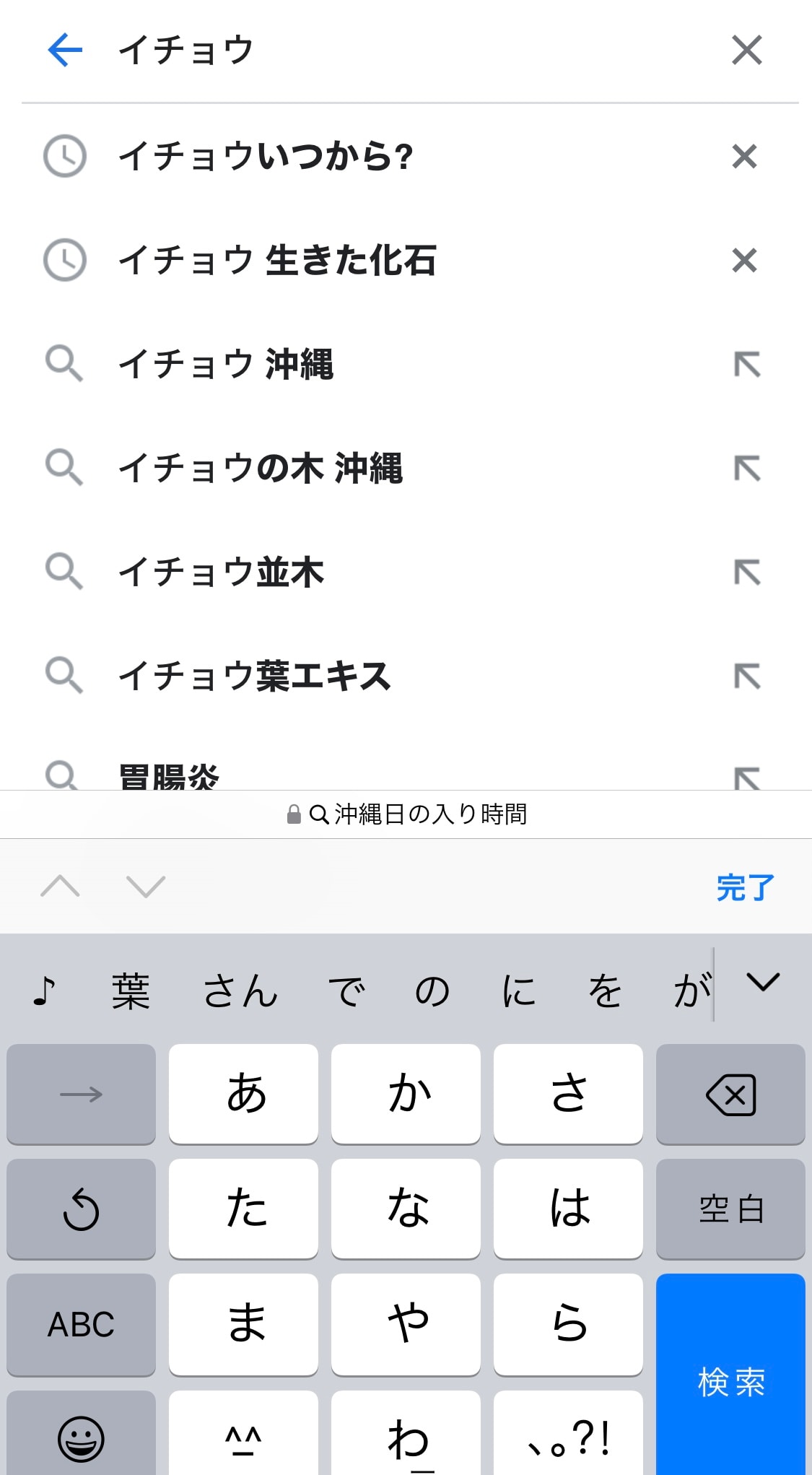Expand the keyboard candidate list
This screenshot has height=1475, width=812.
[763, 983]
